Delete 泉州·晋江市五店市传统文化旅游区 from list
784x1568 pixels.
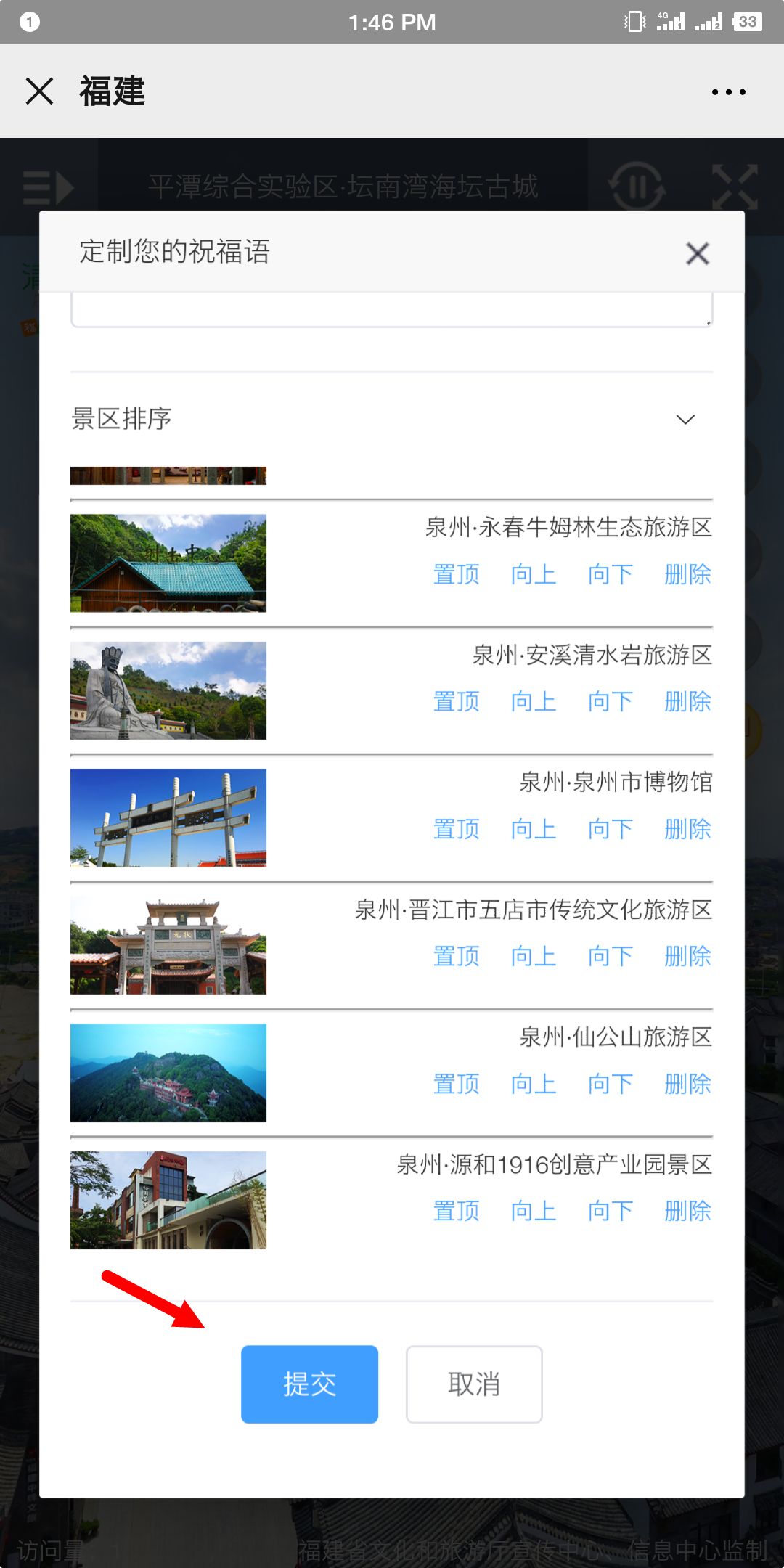click(686, 956)
